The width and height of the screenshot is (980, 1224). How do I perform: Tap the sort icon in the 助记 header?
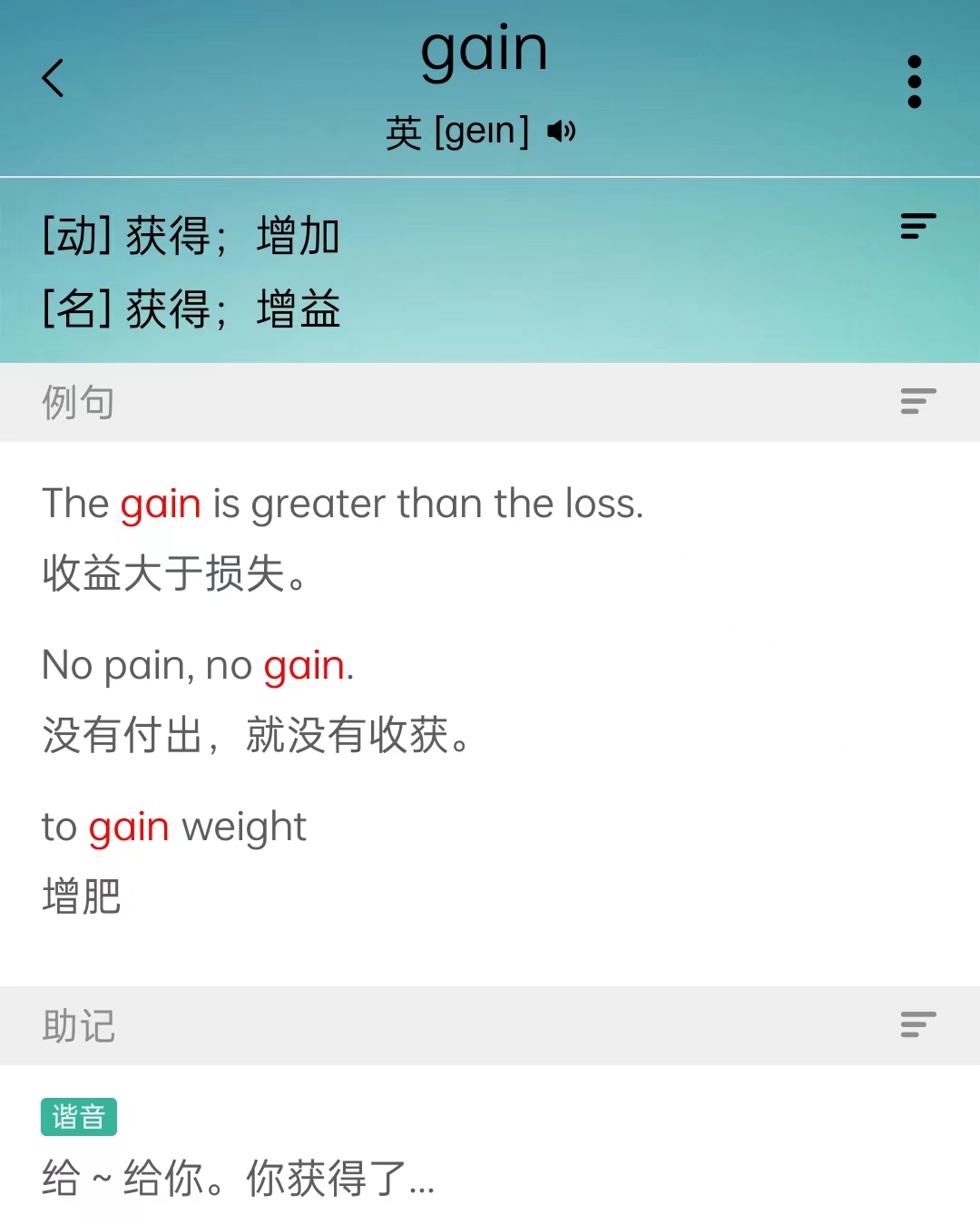point(917,1024)
